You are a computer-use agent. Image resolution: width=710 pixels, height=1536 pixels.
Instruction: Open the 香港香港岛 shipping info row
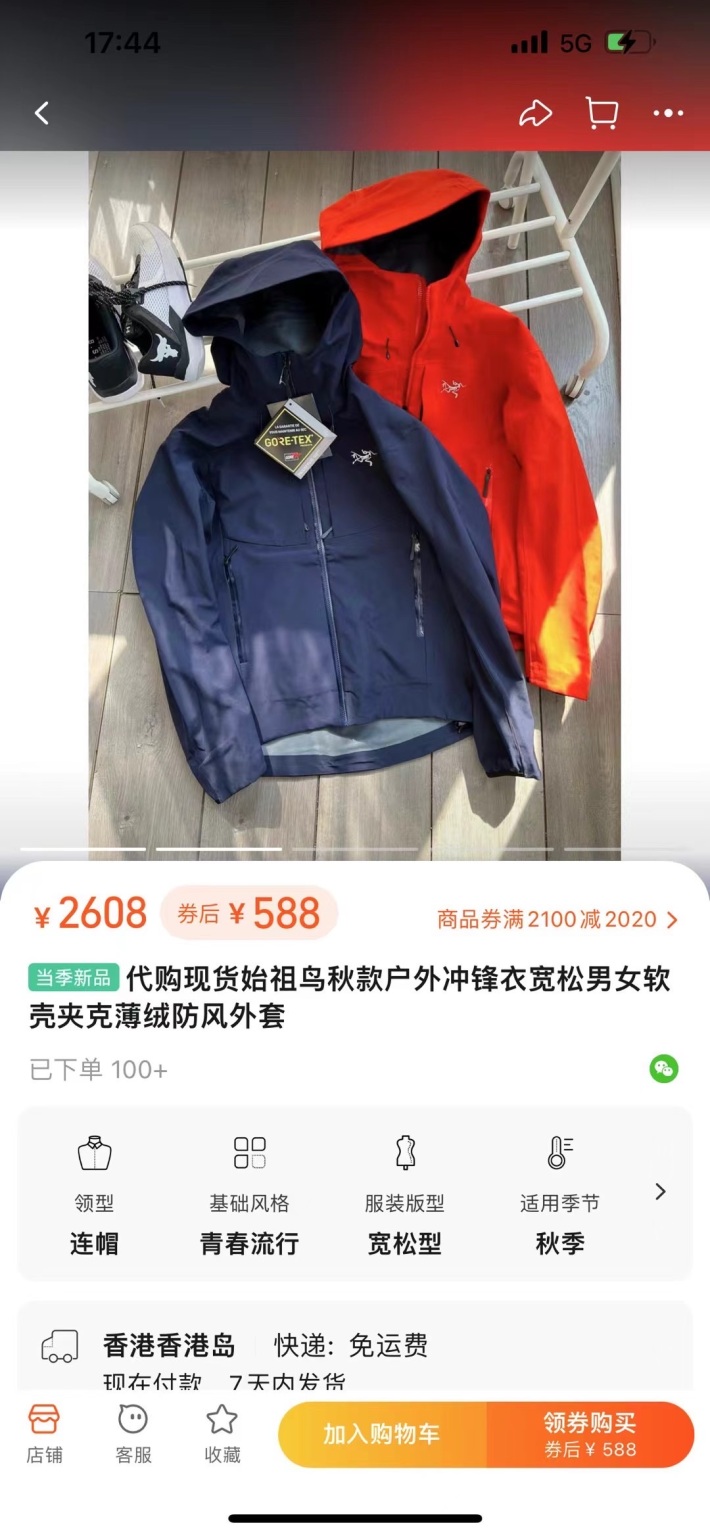(355, 1346)
